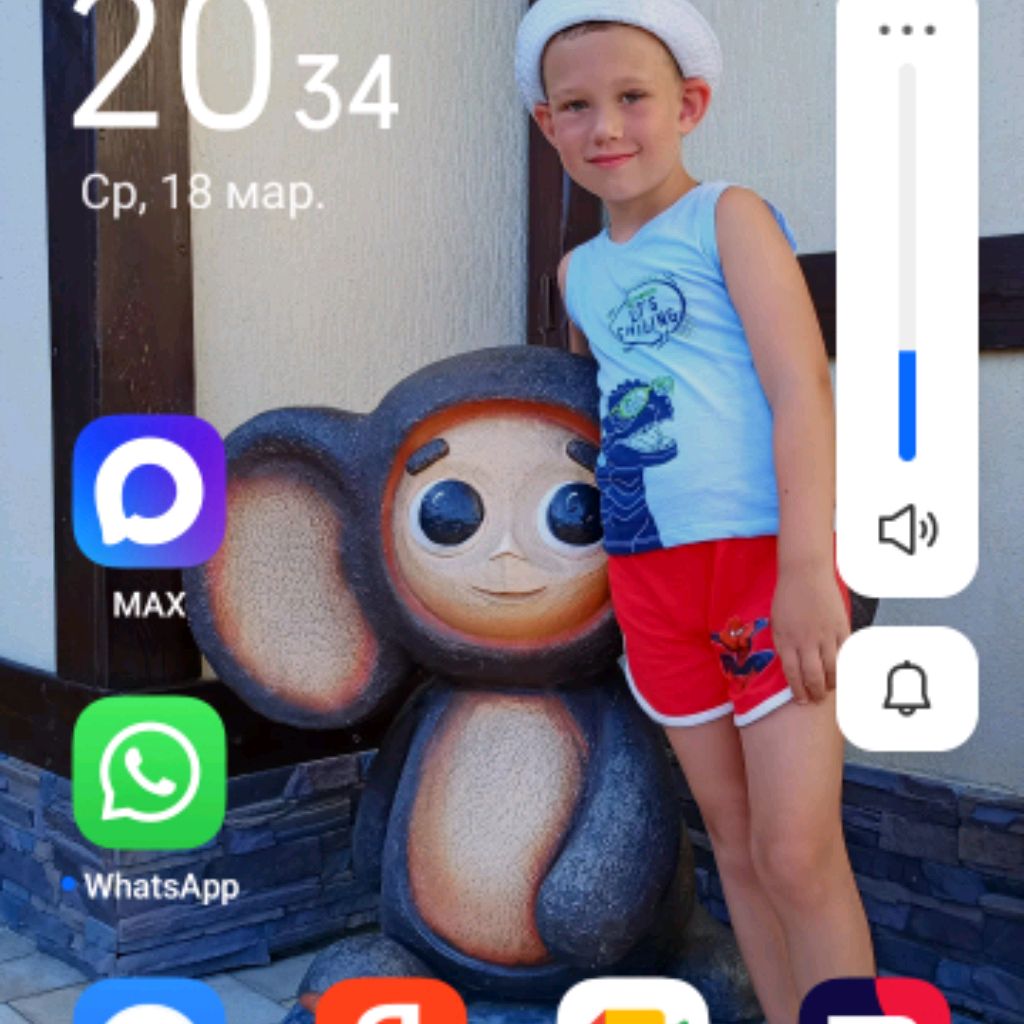This screenshot has width=1024, height=1024.
Task: Open volume panel's three-dot more options
Action: click(906, 30)
